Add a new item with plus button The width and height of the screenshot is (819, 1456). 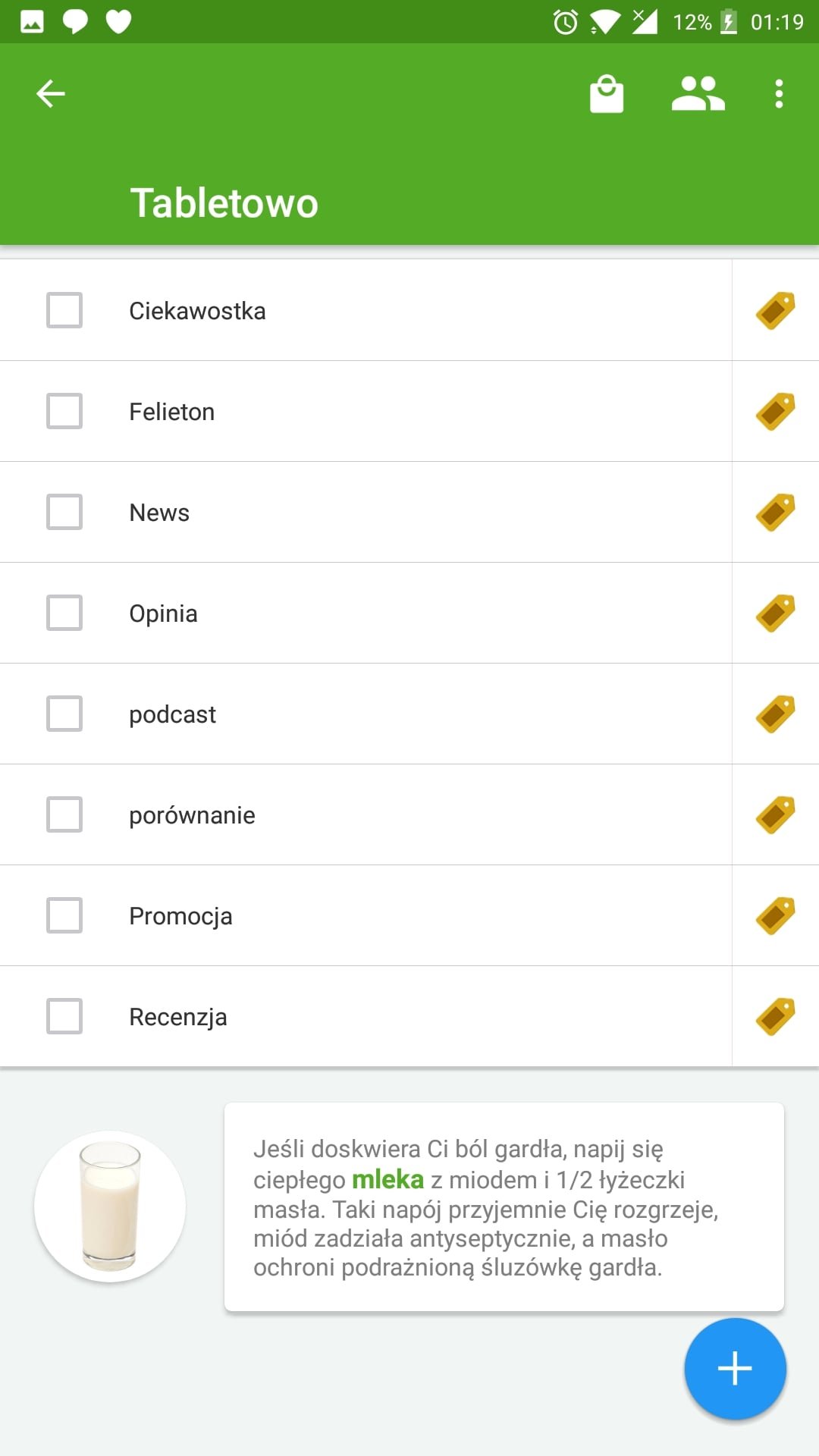pyautogui.click(x=735, y=1369)
